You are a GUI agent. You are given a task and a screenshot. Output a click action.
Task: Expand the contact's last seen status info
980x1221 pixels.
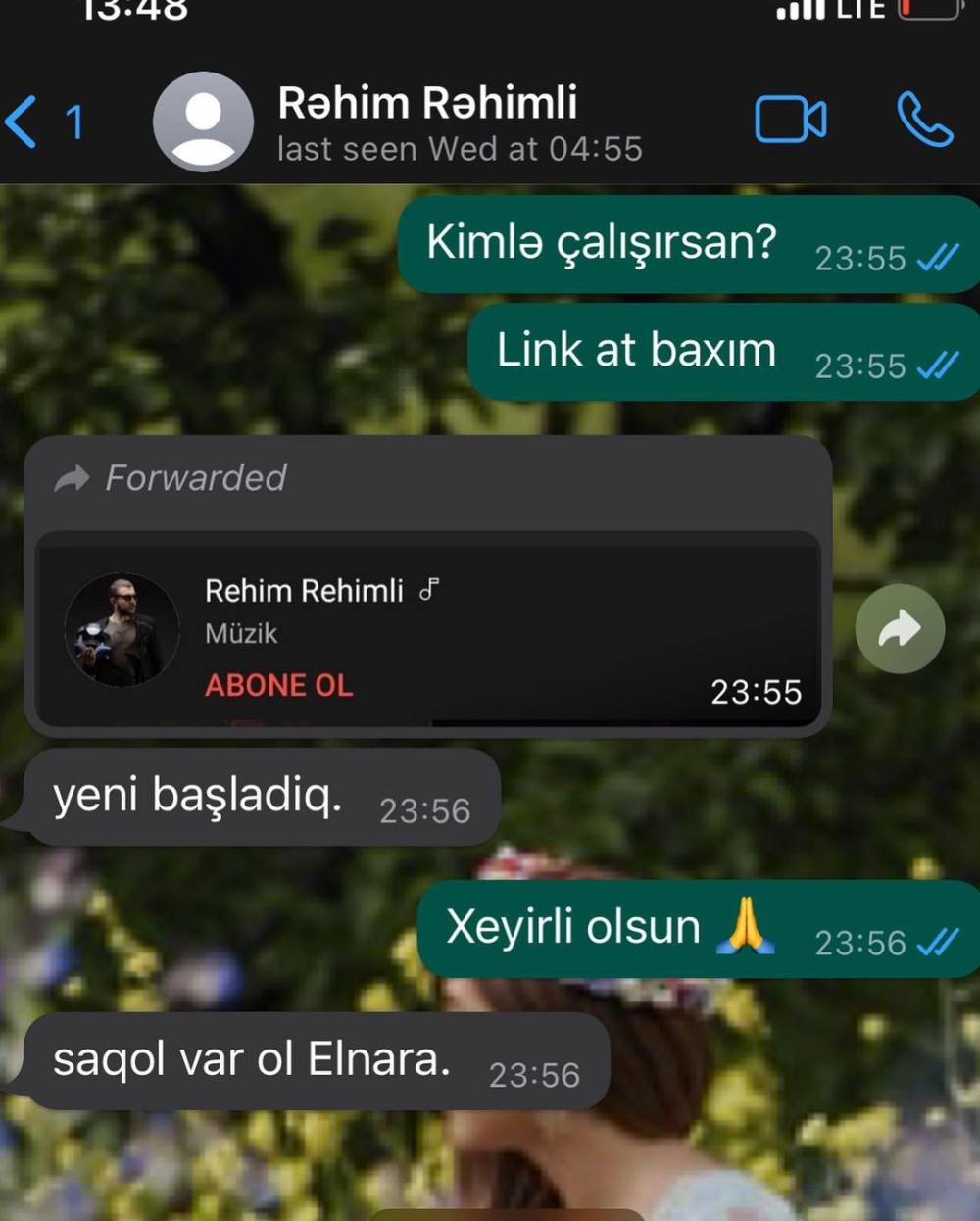(x=459, y=149)
